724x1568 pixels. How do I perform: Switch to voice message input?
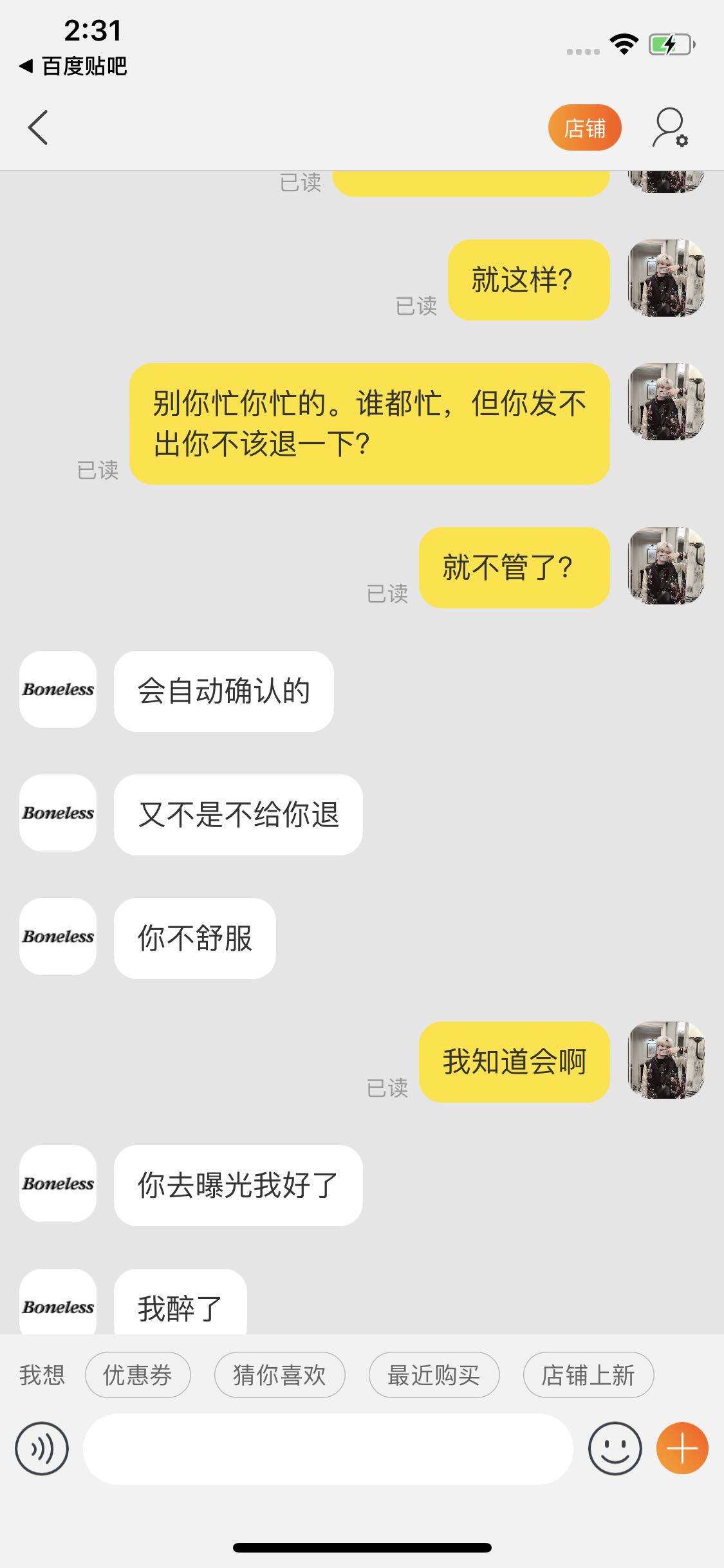tap(42, 1448)
